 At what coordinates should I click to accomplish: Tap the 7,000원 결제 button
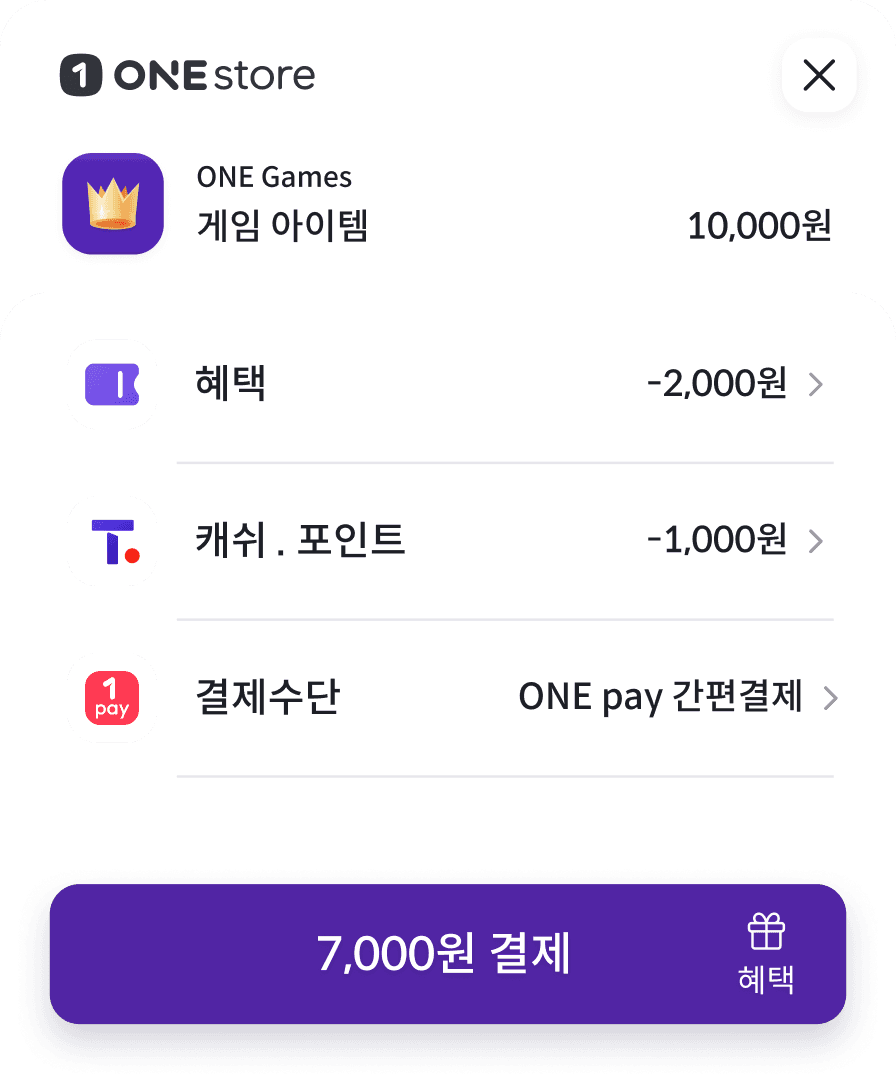click(x=445, y=953)
